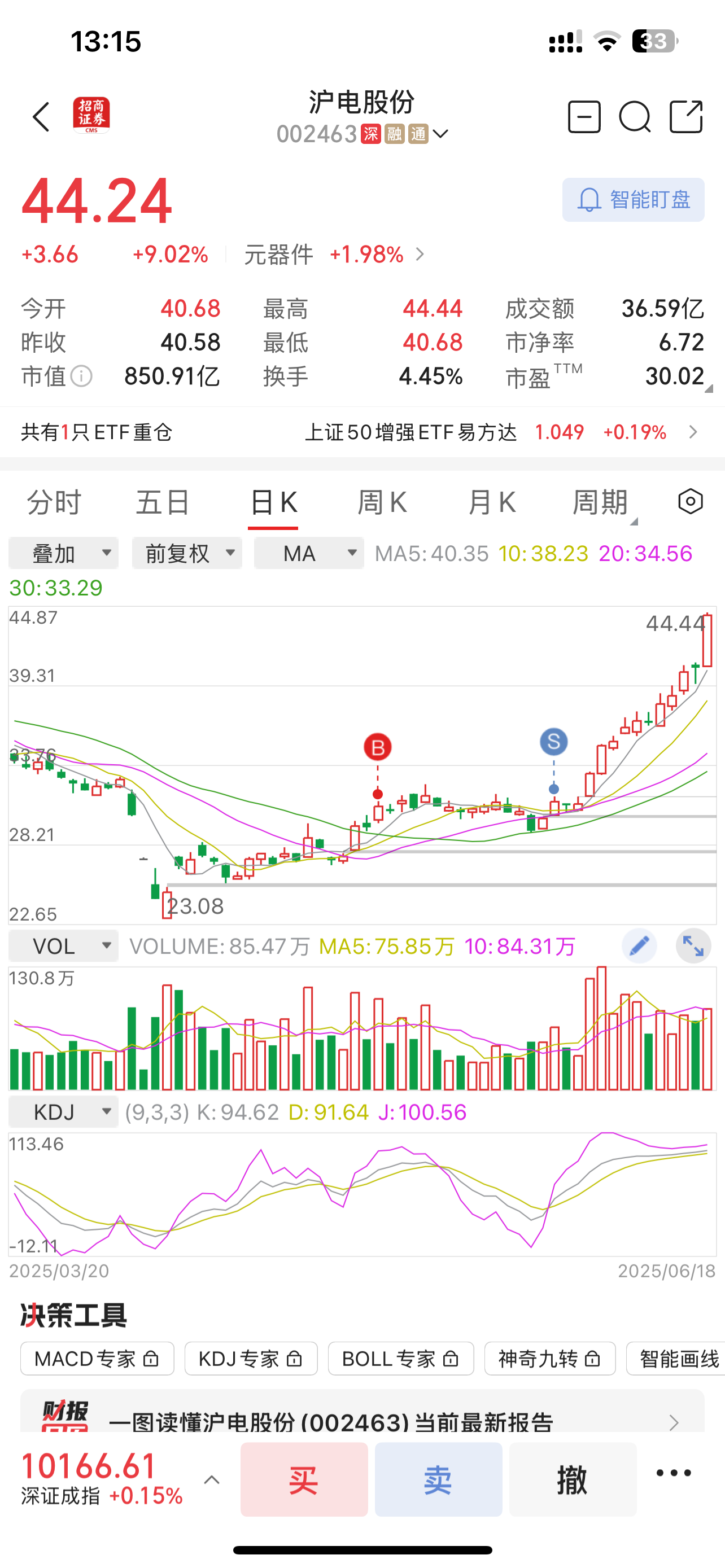Open the search magnifier icon
Viewport: 725px width, 1568px height.
point(635,116)
